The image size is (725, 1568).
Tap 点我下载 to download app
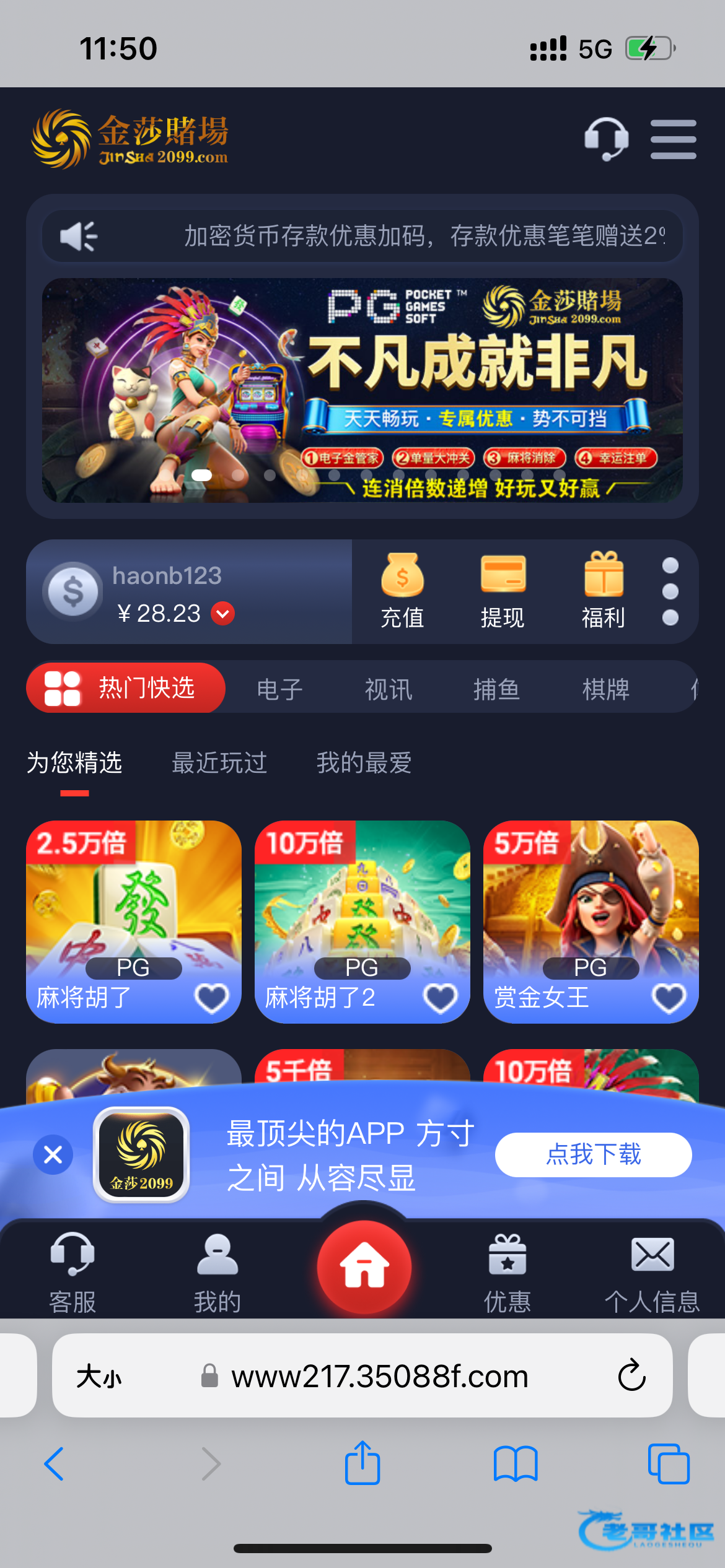click(x=593, y=1154)
